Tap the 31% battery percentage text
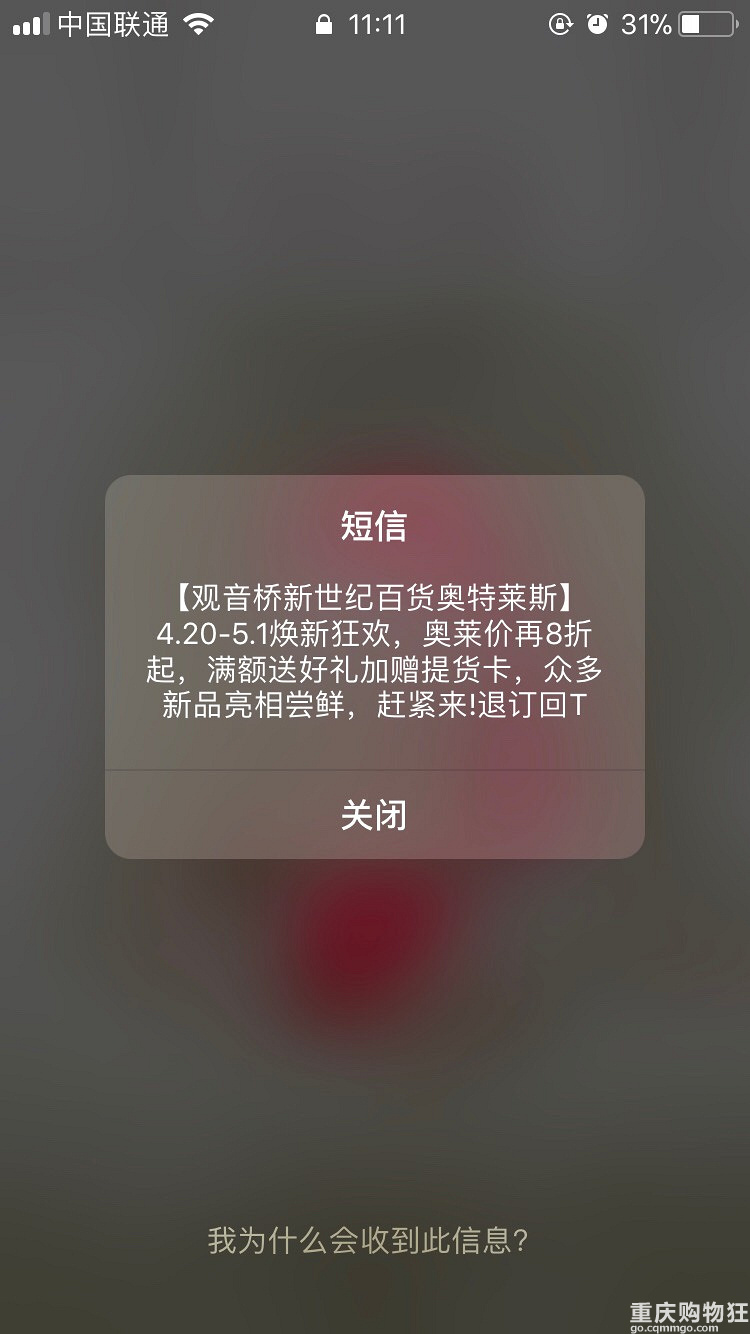Image resolution: width=750 pixels, height=1334 pixels. click(x=646, y=24)
